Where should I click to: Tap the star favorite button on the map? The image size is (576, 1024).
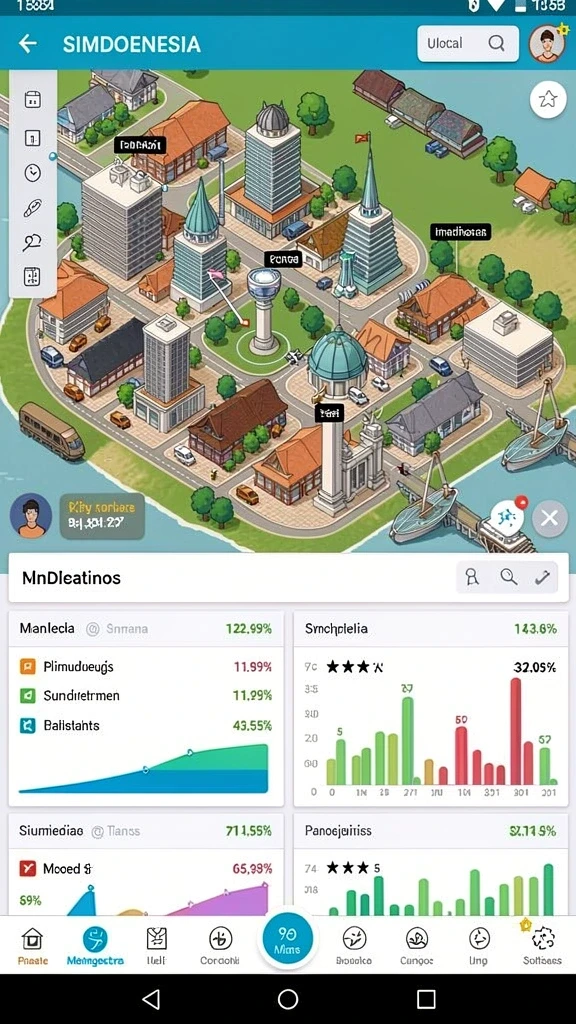coord(548,99)
